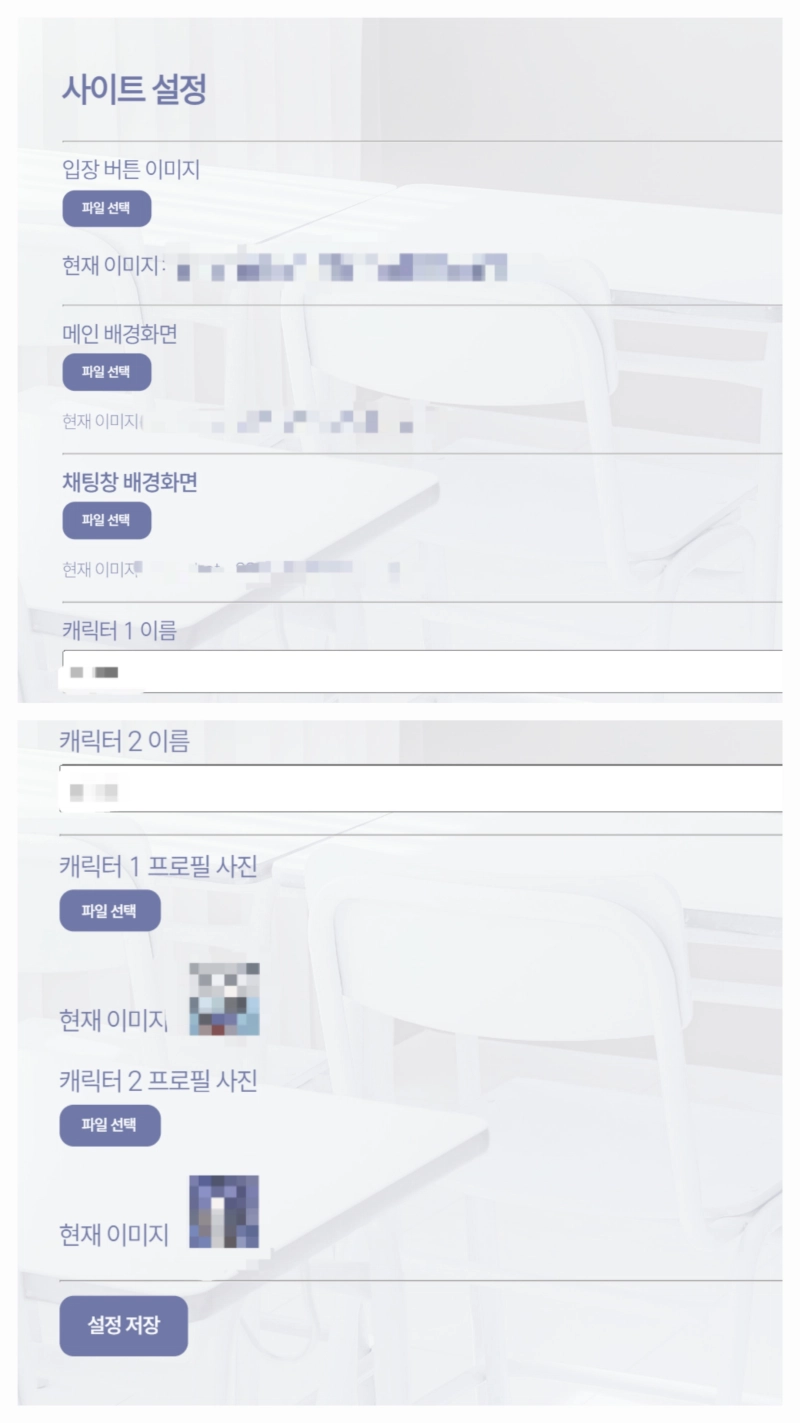Edit the 캐릭터 2 이름 field
Screen dimensions: 800x1423
[x=420, y=789]
